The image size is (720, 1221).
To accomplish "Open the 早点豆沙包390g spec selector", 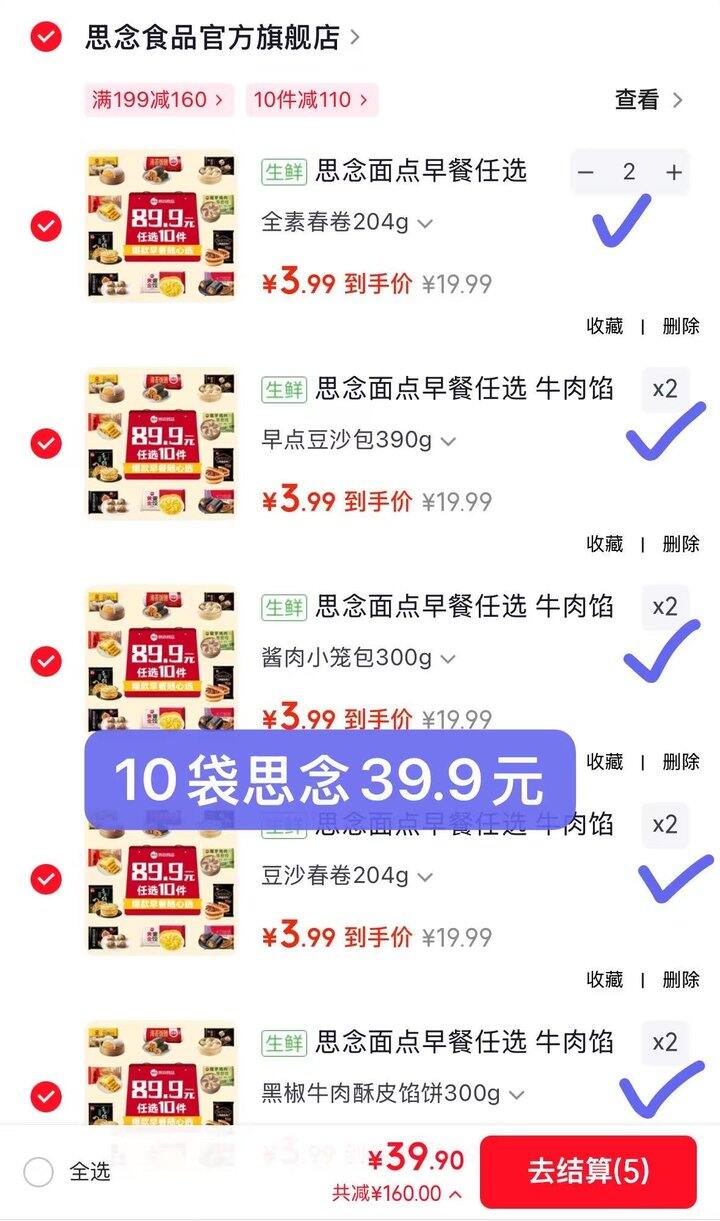I will coord(446,441).
